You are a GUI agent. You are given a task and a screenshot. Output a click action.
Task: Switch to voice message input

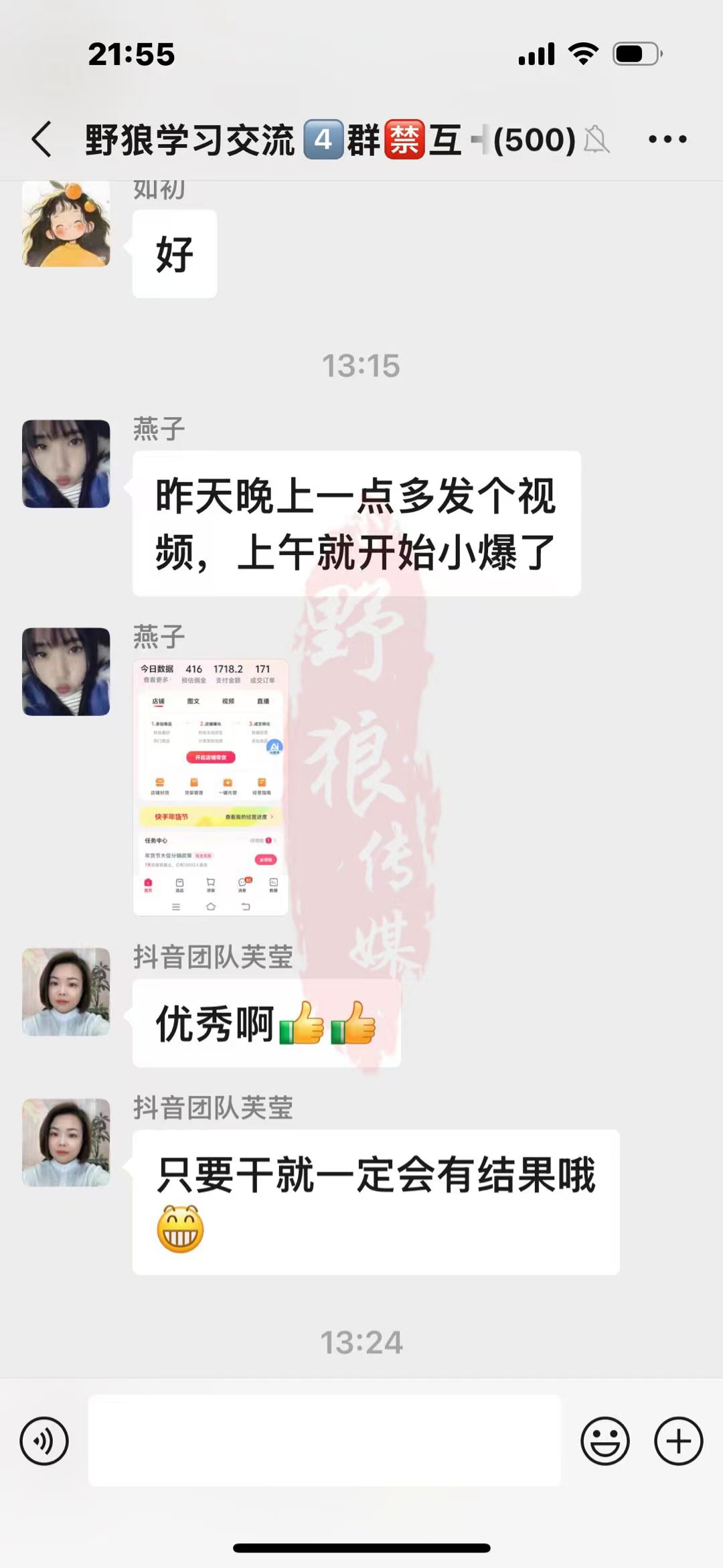pos(44,1441)
